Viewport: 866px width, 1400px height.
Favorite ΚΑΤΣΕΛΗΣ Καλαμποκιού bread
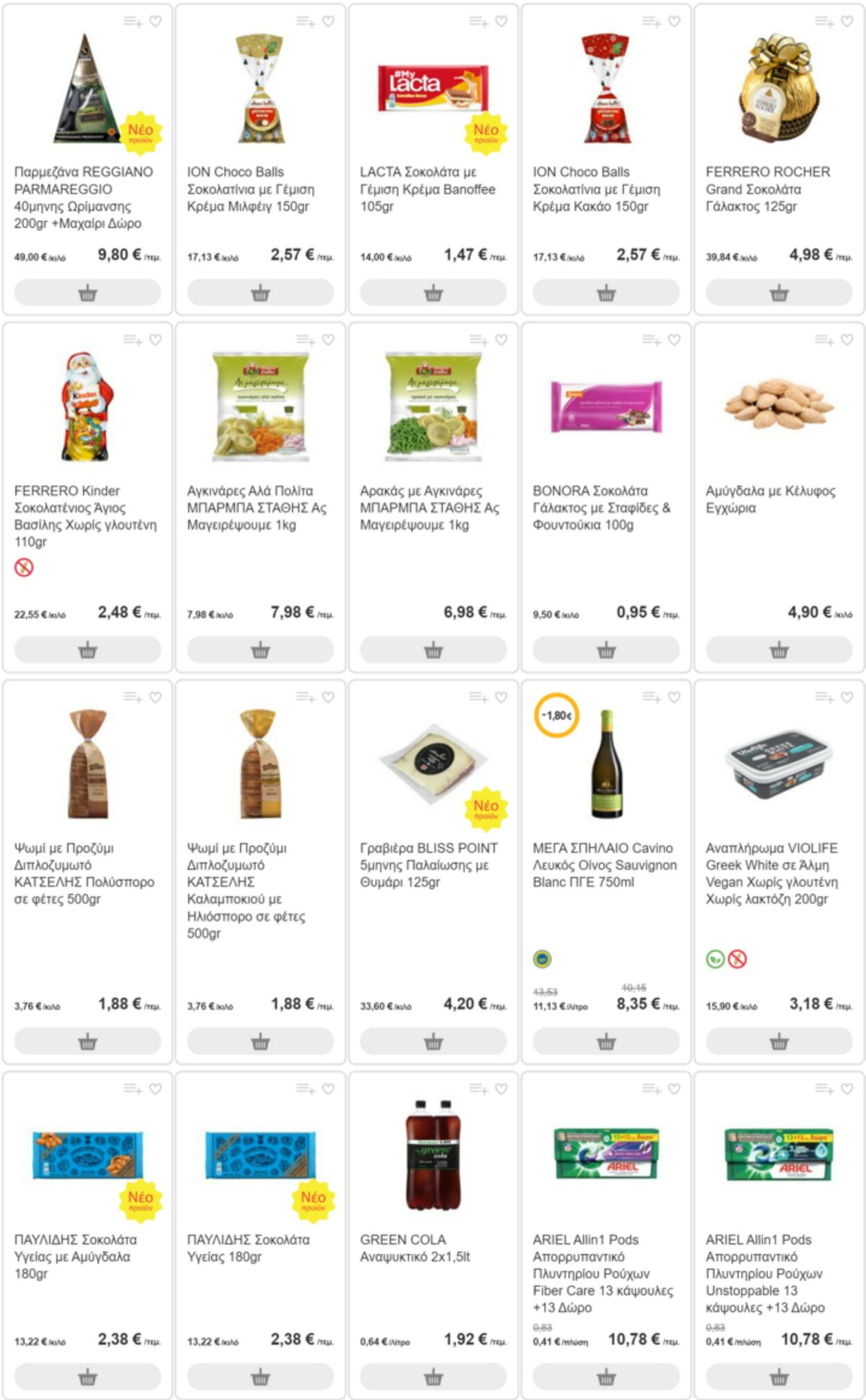tap(328, 697)
